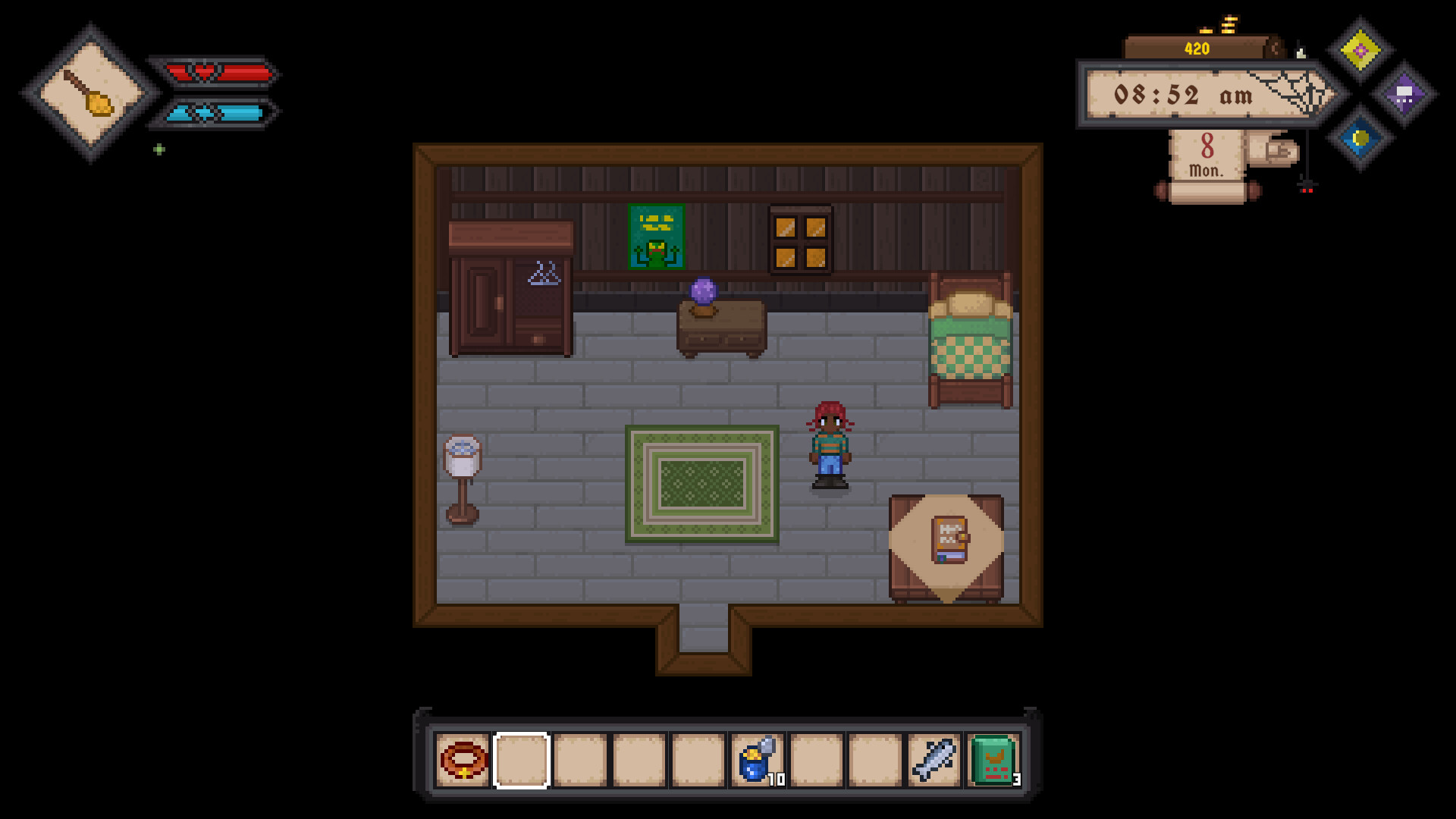This screenshot has height=819, width=1456.
Task: Select the blue watering can slot
Action: point(757,760)
